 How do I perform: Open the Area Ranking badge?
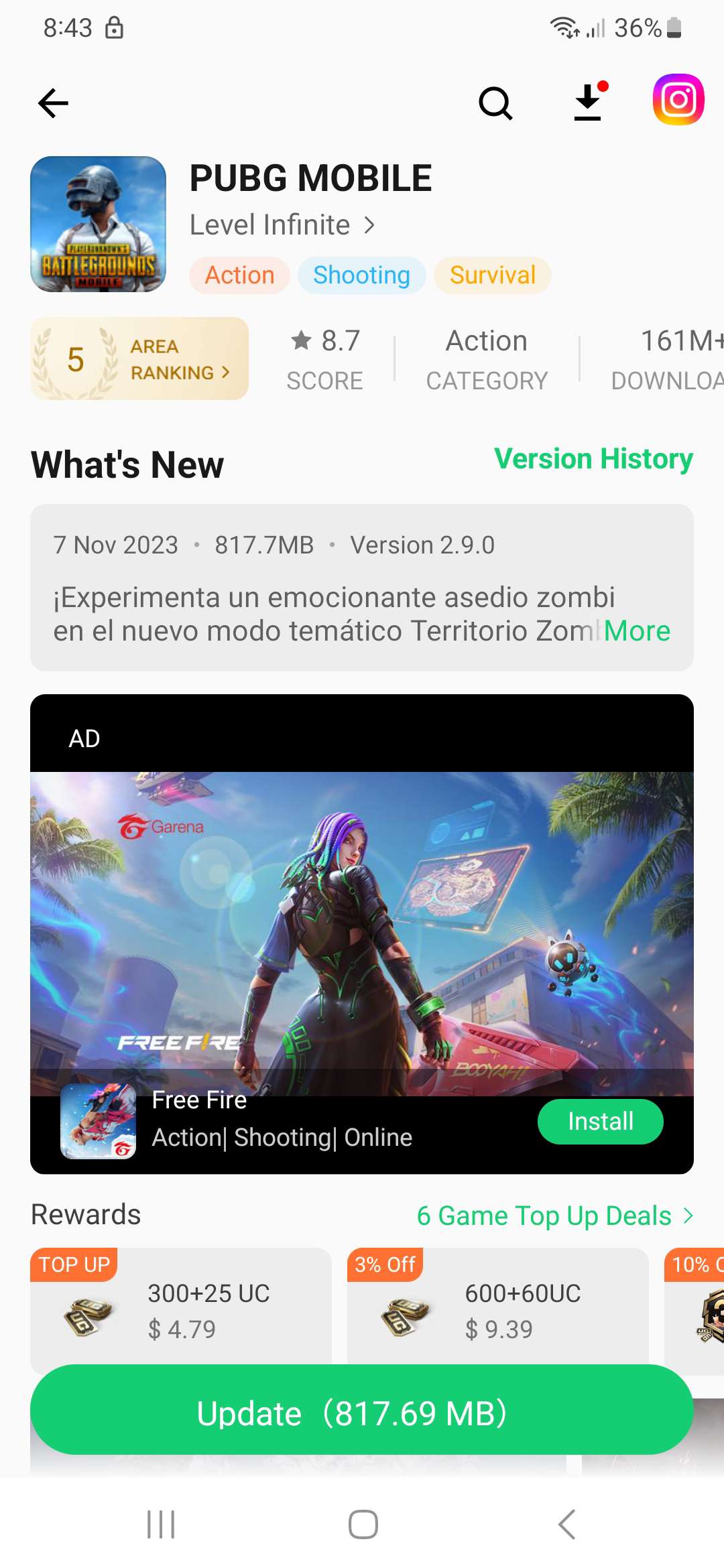click(x=139, y=359)
